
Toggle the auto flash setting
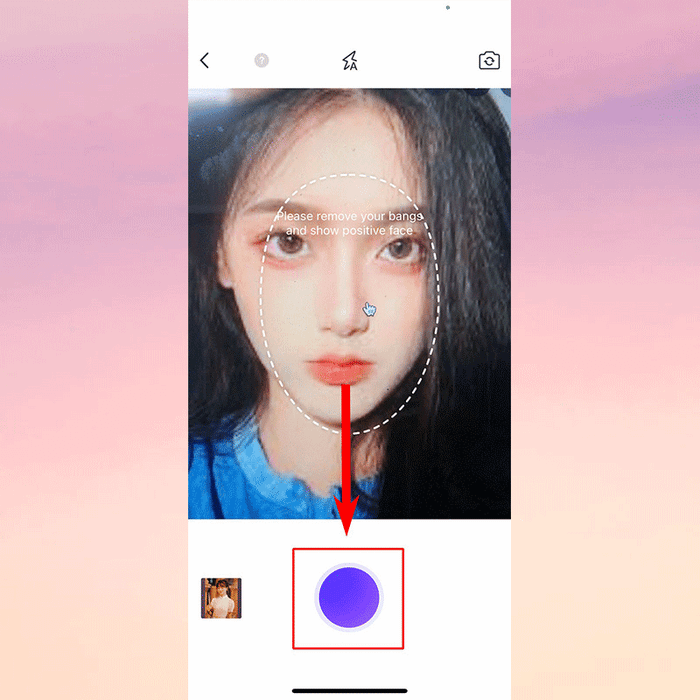click(x=350, y=61)
